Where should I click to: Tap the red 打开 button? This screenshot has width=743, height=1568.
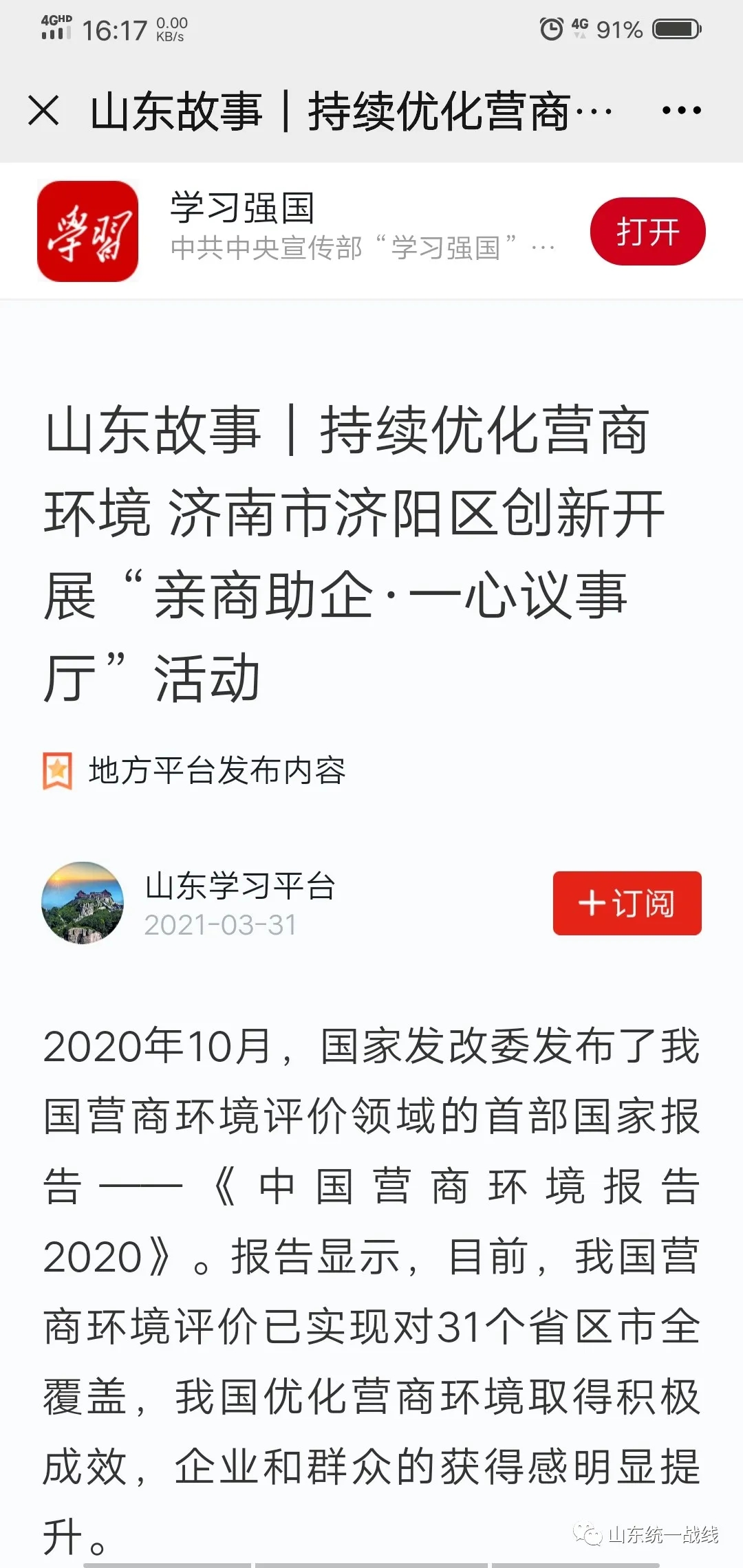point(647,231)
